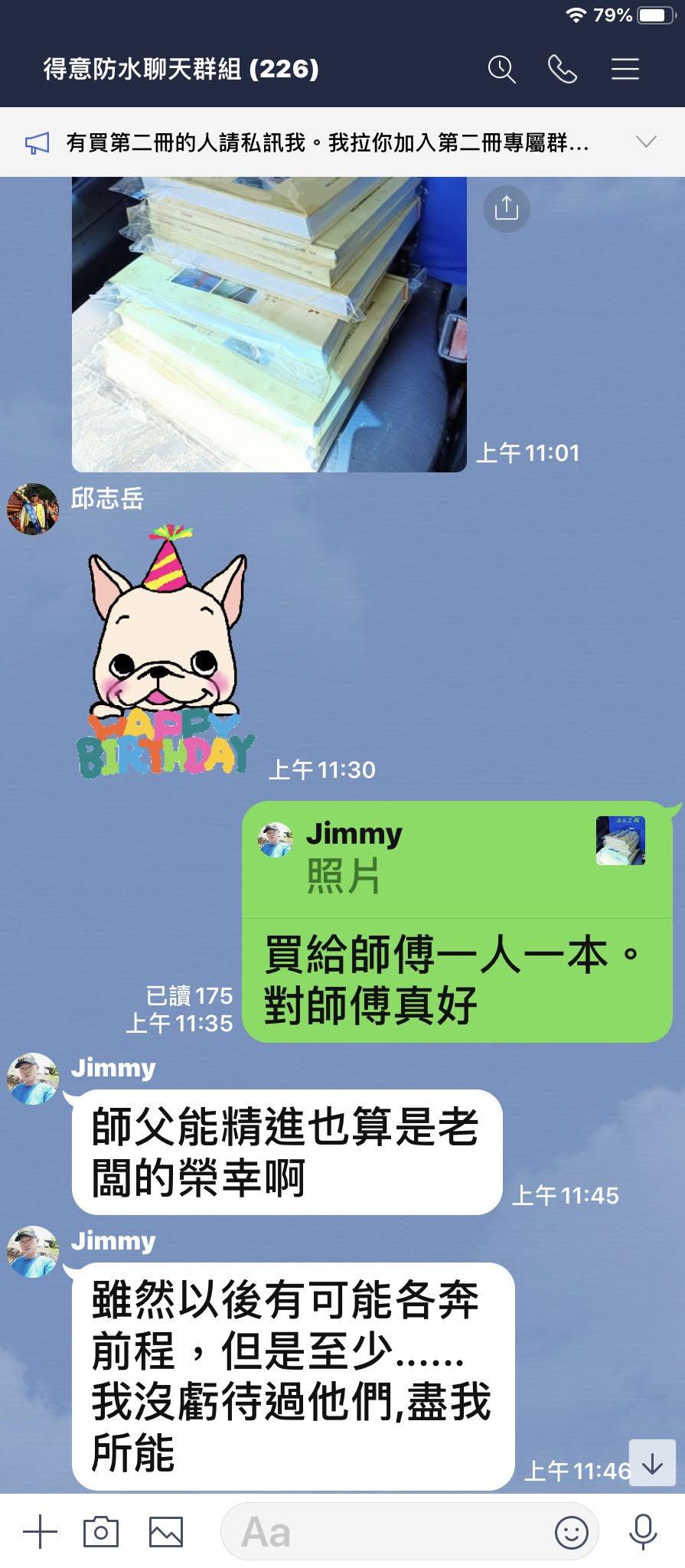Share the photo of stacked books
The width and height of the screenshot is (685, 1568).
(506, 208)
